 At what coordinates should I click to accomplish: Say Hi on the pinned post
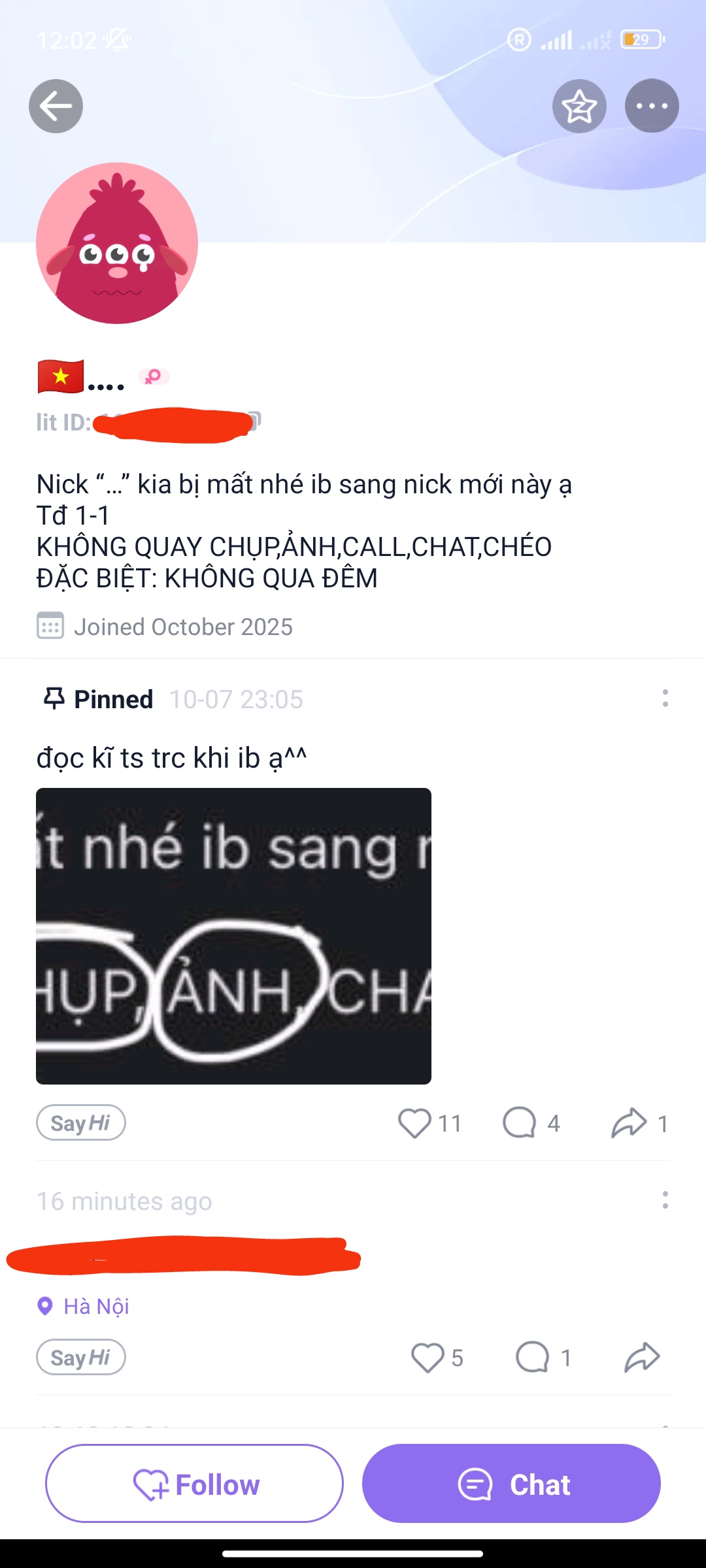(x=80, y=1122)
